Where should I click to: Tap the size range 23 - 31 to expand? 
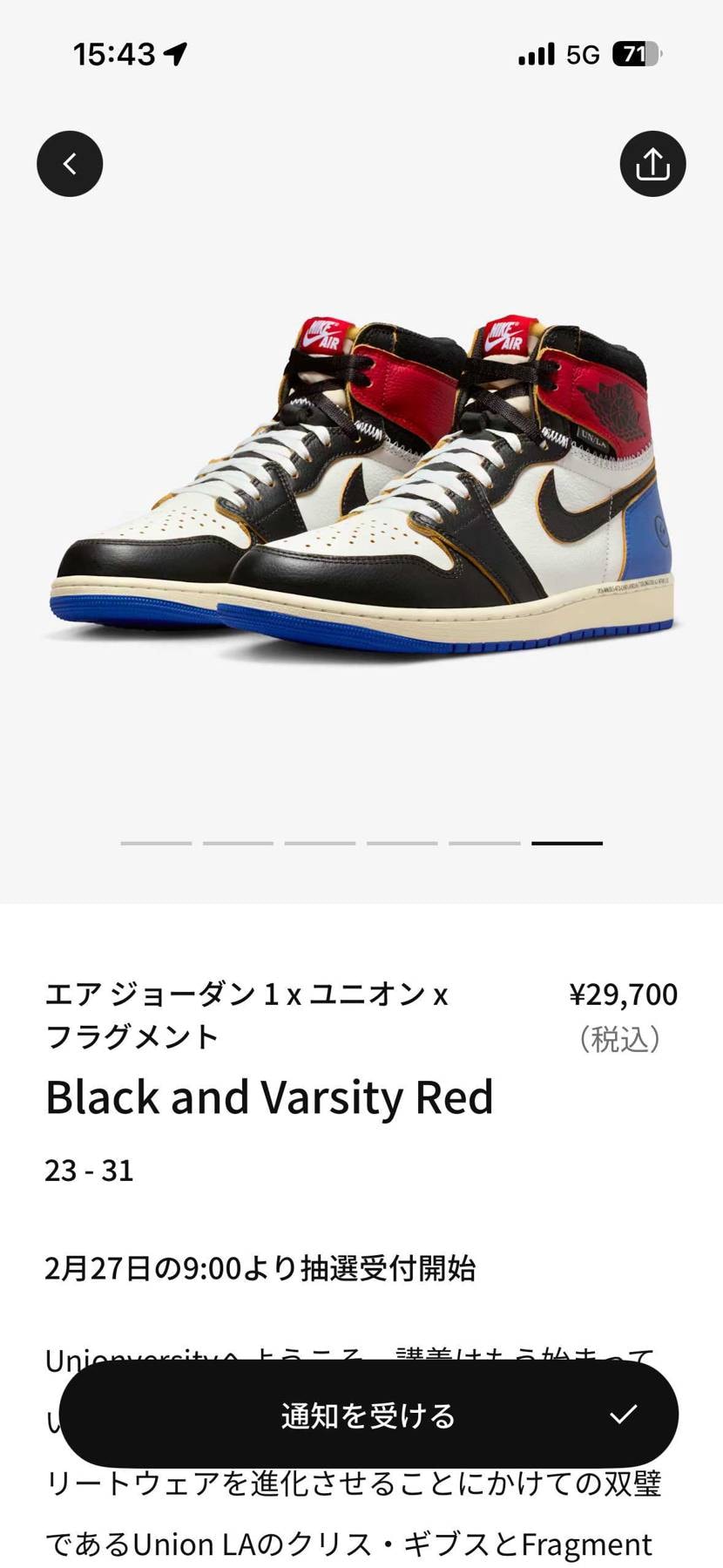pos(90,1171)
